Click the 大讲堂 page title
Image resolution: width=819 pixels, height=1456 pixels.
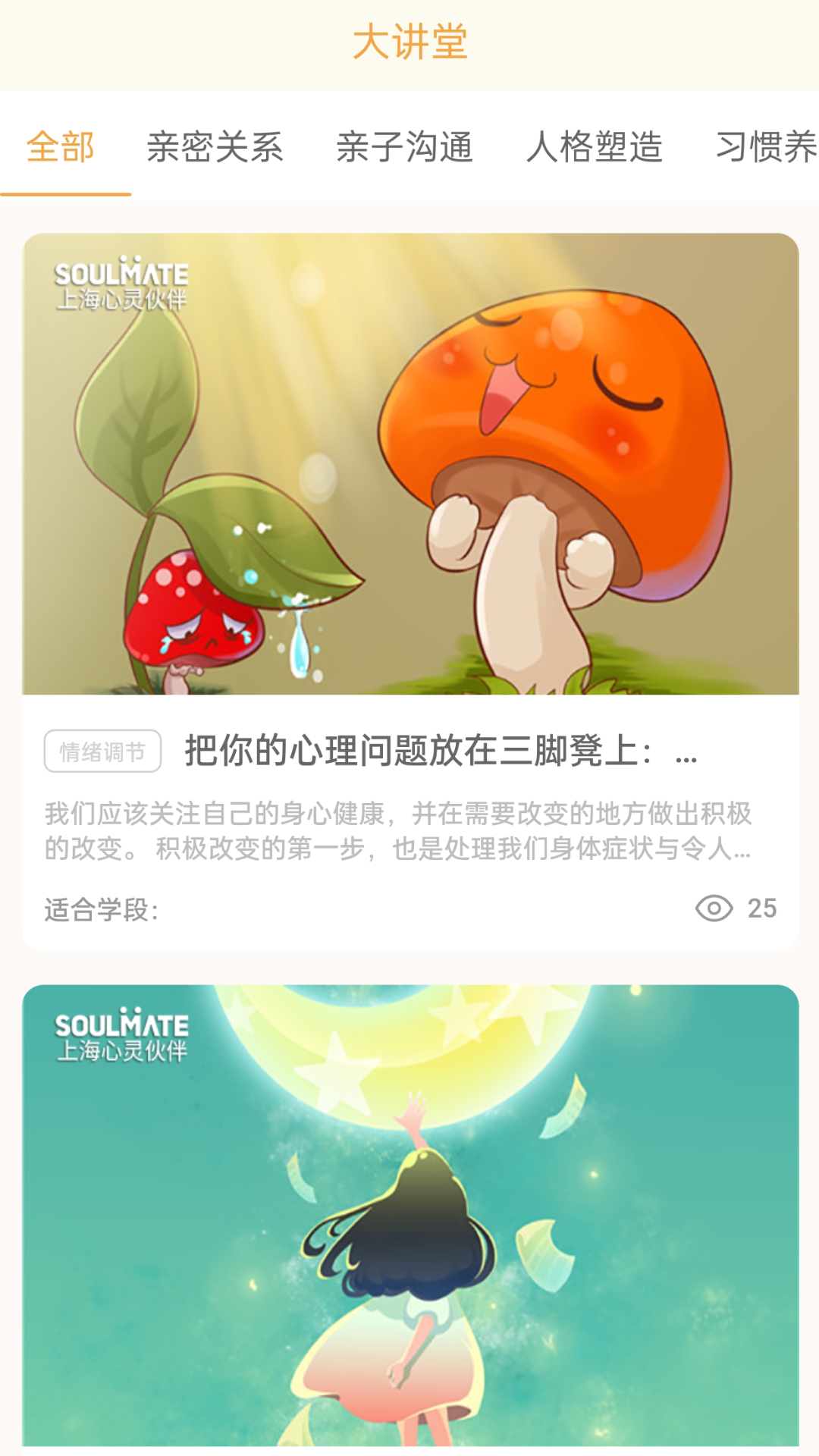[409, 42]
